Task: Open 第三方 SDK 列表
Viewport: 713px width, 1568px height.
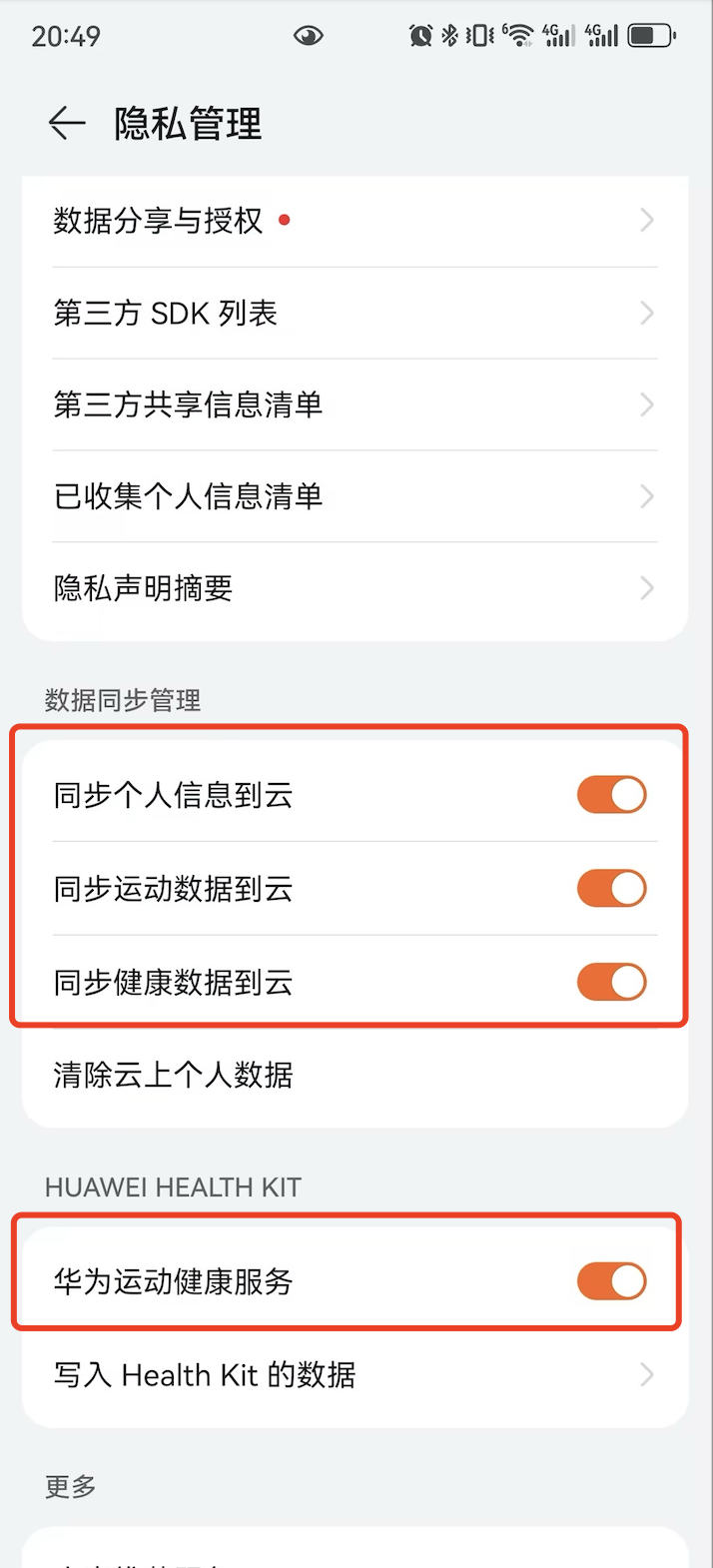Action: click(355, 314)
